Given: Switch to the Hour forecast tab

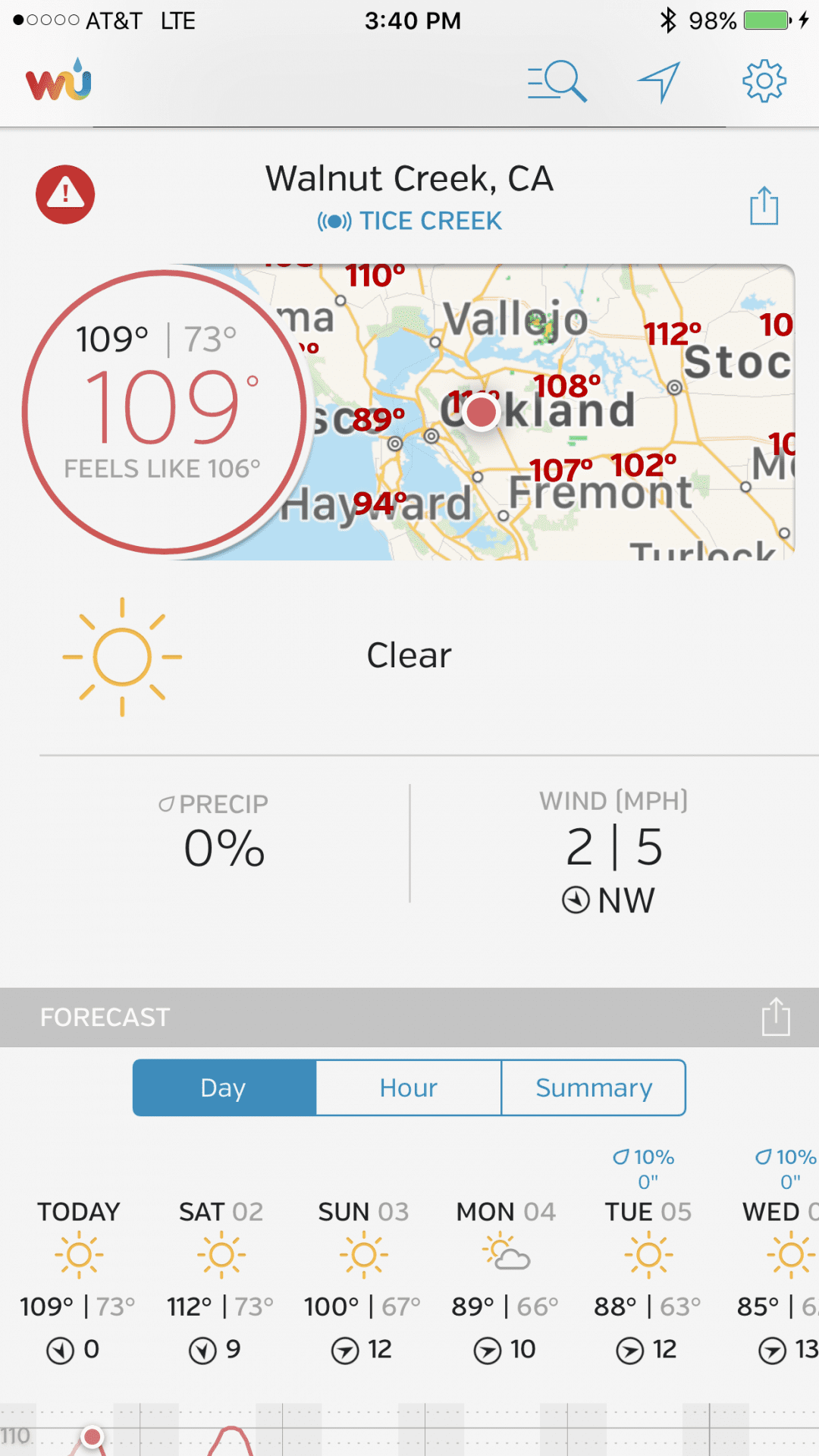Looking at the screenshot, I should pos(409,1087).
